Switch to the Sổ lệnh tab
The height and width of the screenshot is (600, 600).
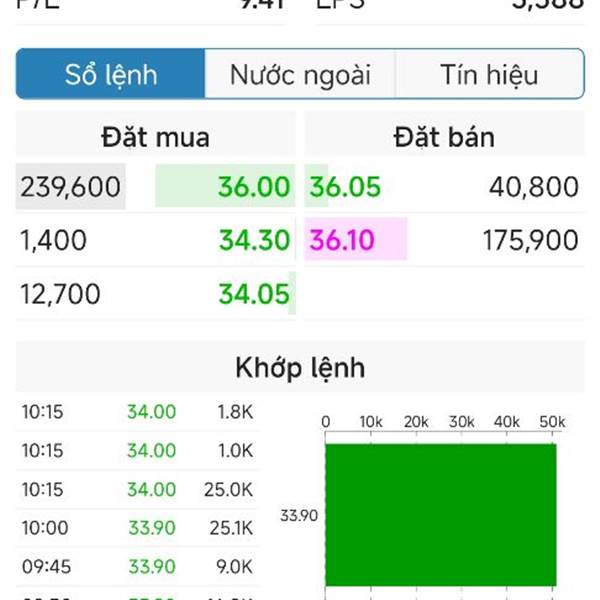pos(111,75)
